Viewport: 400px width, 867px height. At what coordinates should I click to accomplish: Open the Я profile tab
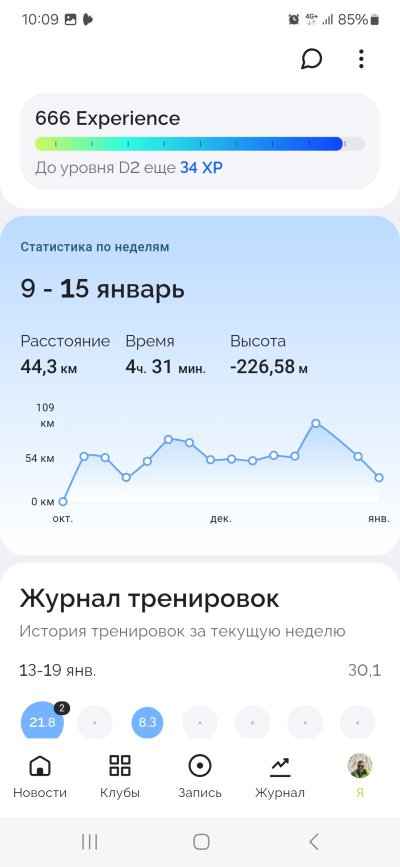[360, 776]
